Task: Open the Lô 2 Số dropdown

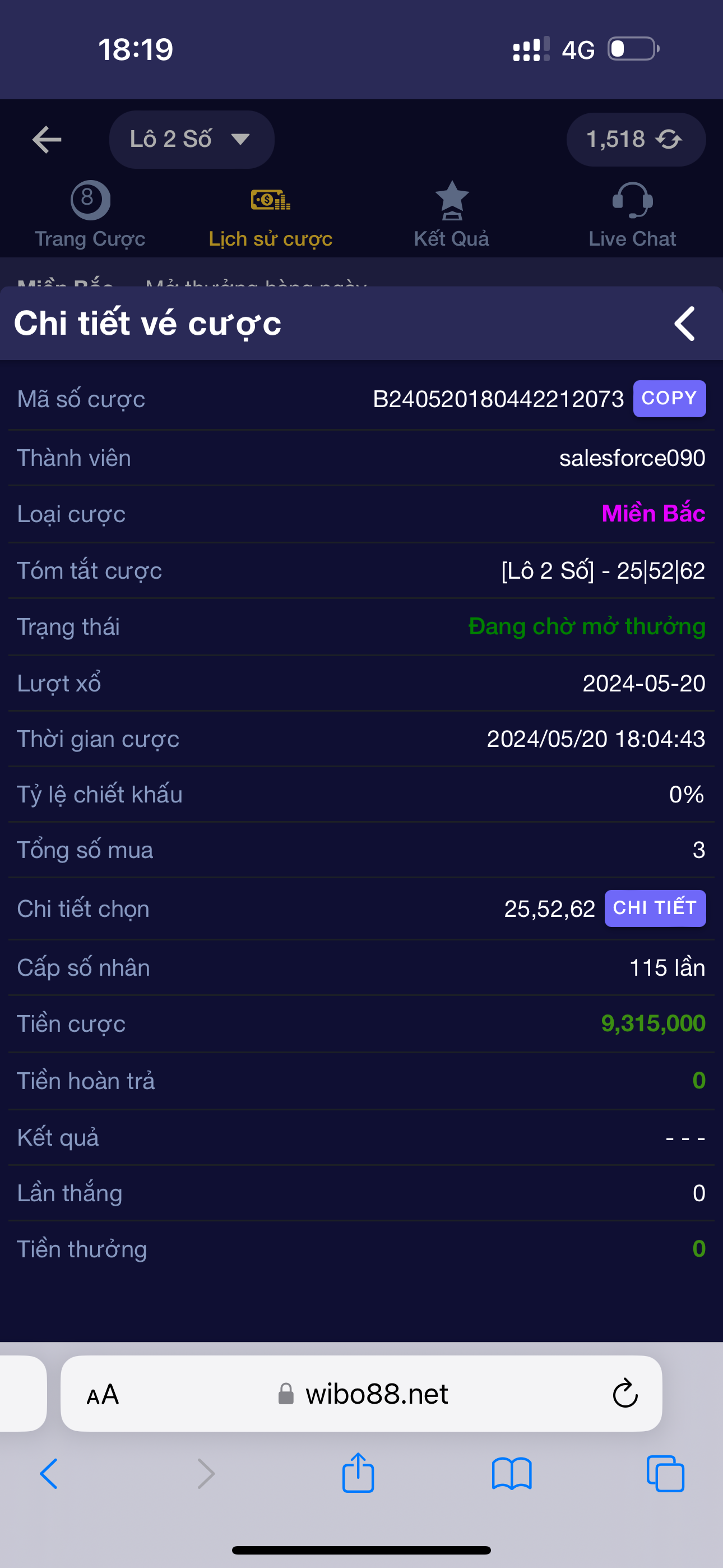Action: coord(192,140)
